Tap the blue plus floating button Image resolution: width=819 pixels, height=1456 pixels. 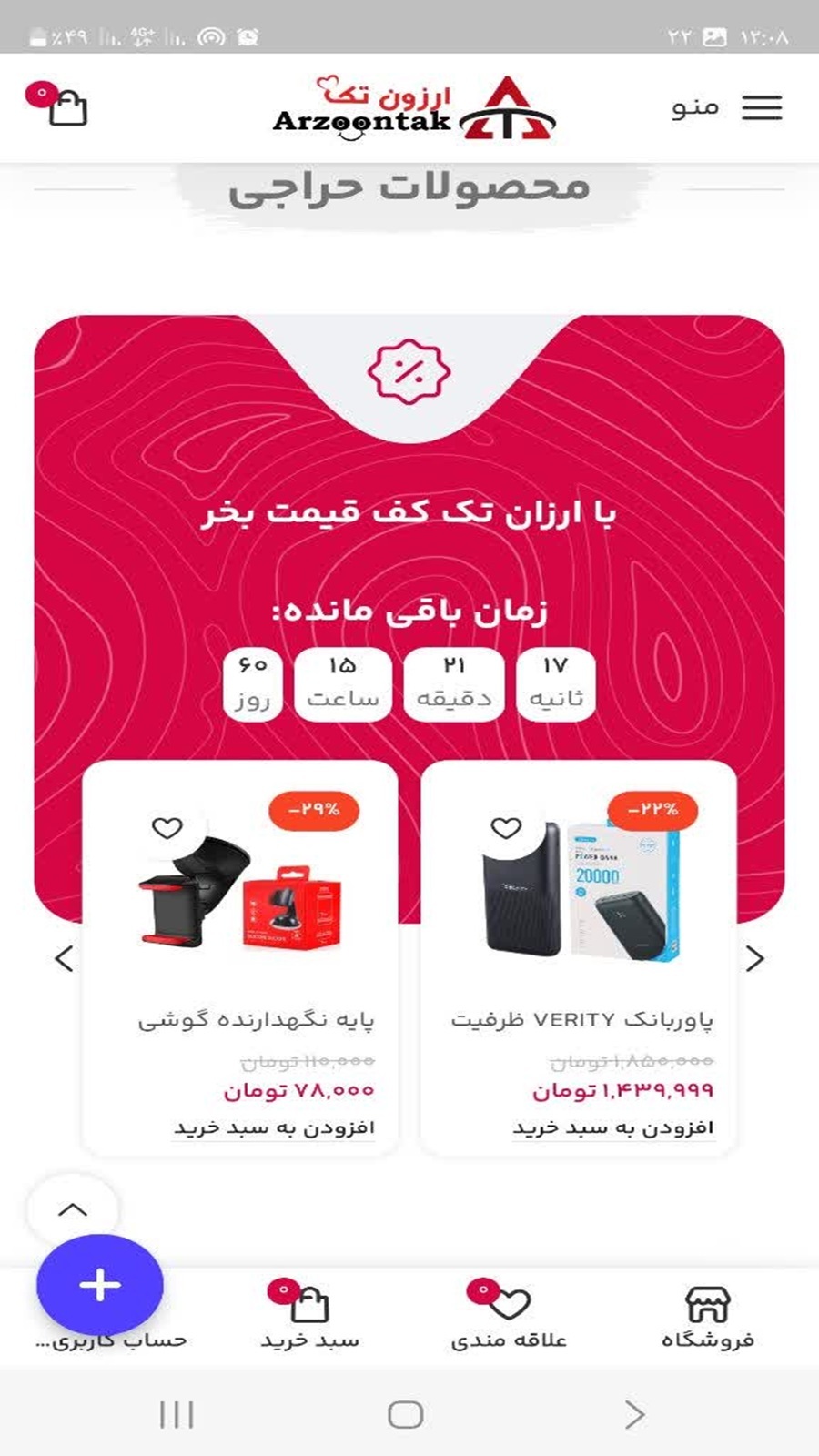point(100,1285)
